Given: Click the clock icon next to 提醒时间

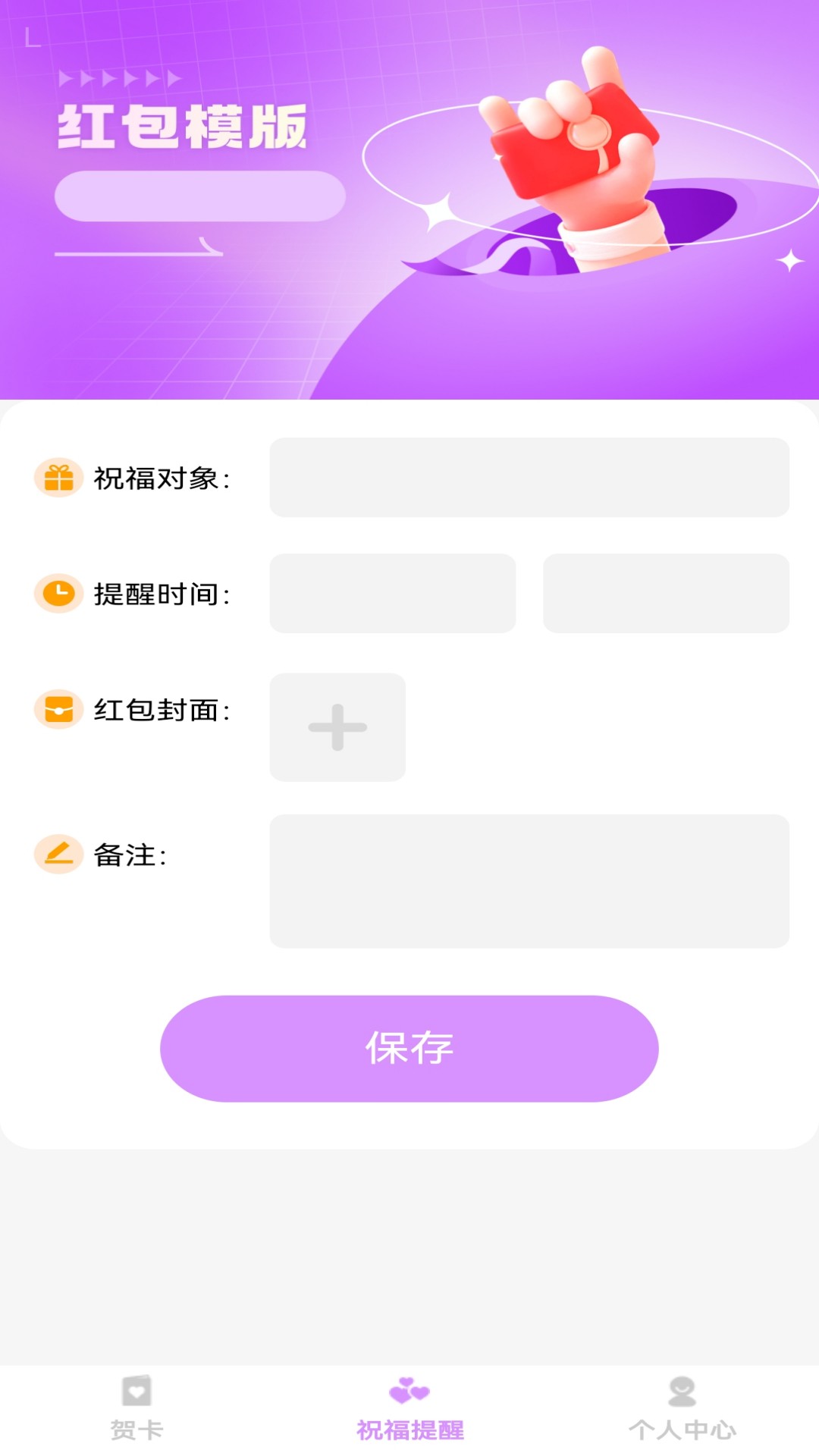Looking at the screenshot, I should pos(58,595).
